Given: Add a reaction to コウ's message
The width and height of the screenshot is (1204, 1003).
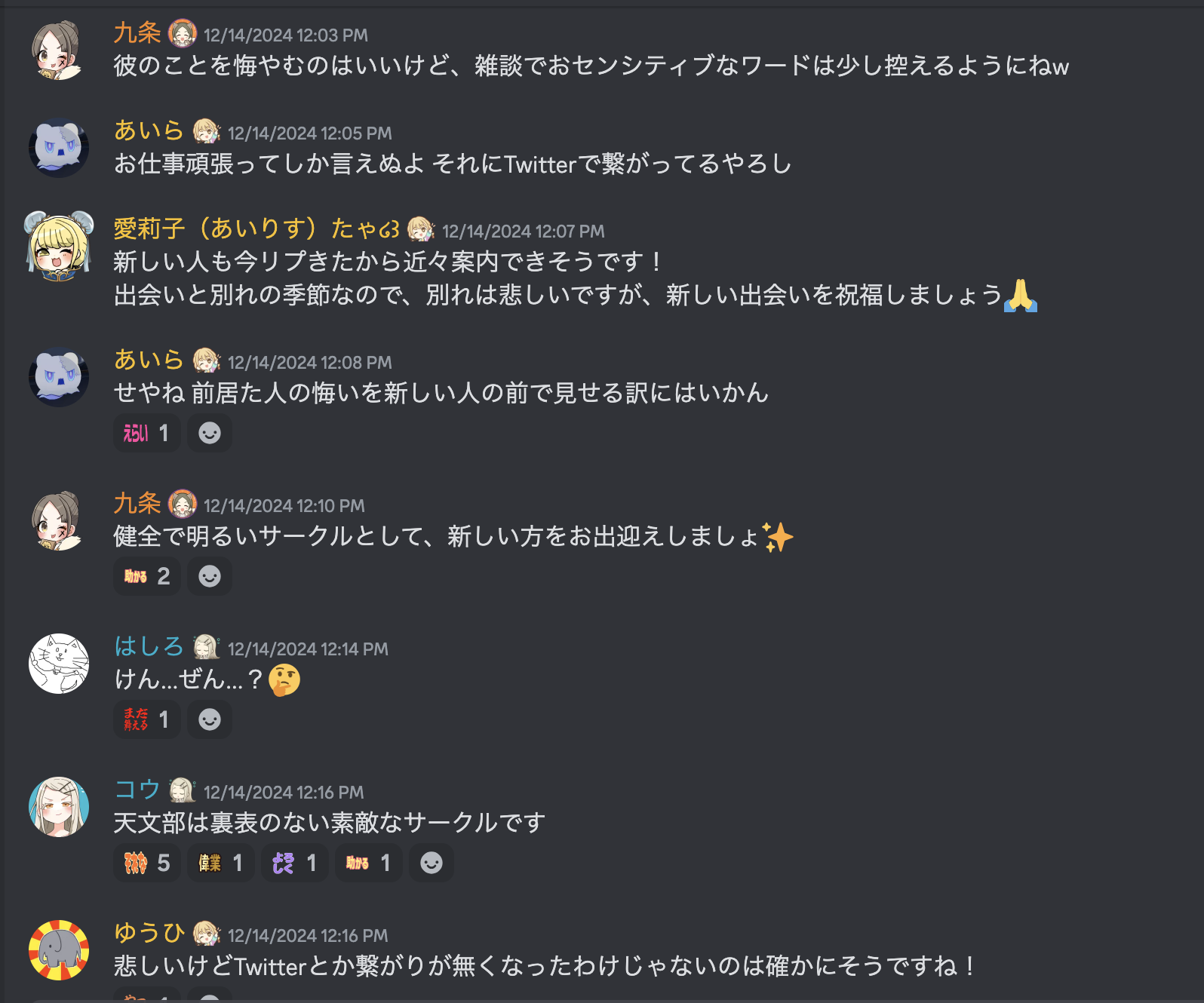Looking at the screenshot, I should pyautogui.click(x=431, y=863).
